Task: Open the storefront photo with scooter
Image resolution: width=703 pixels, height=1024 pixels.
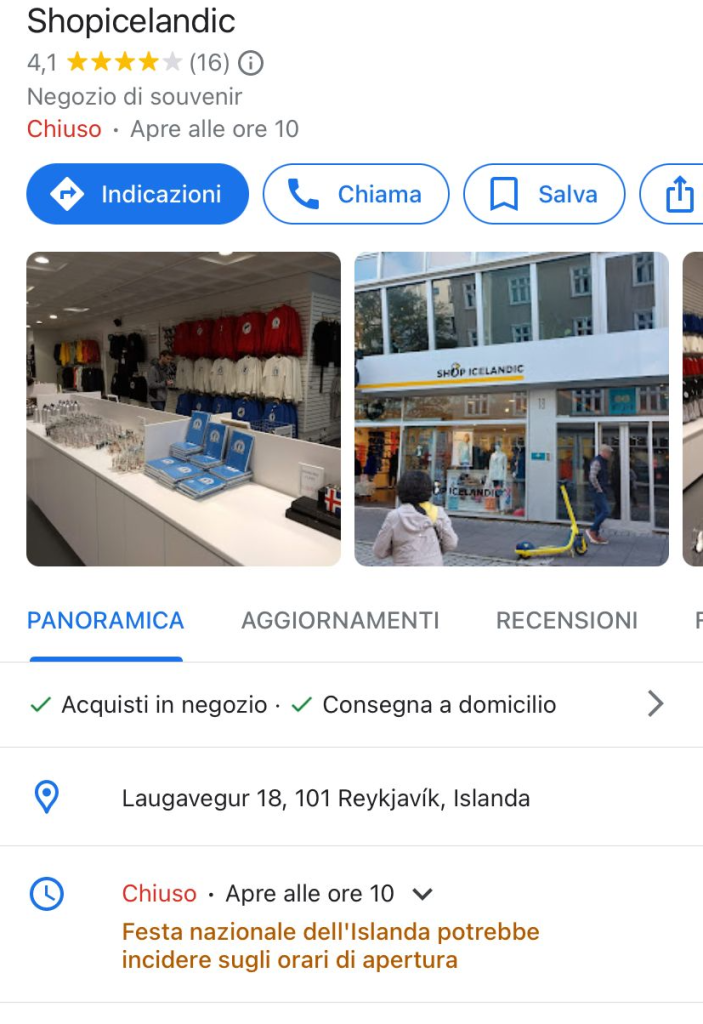Action: [511, 408]
